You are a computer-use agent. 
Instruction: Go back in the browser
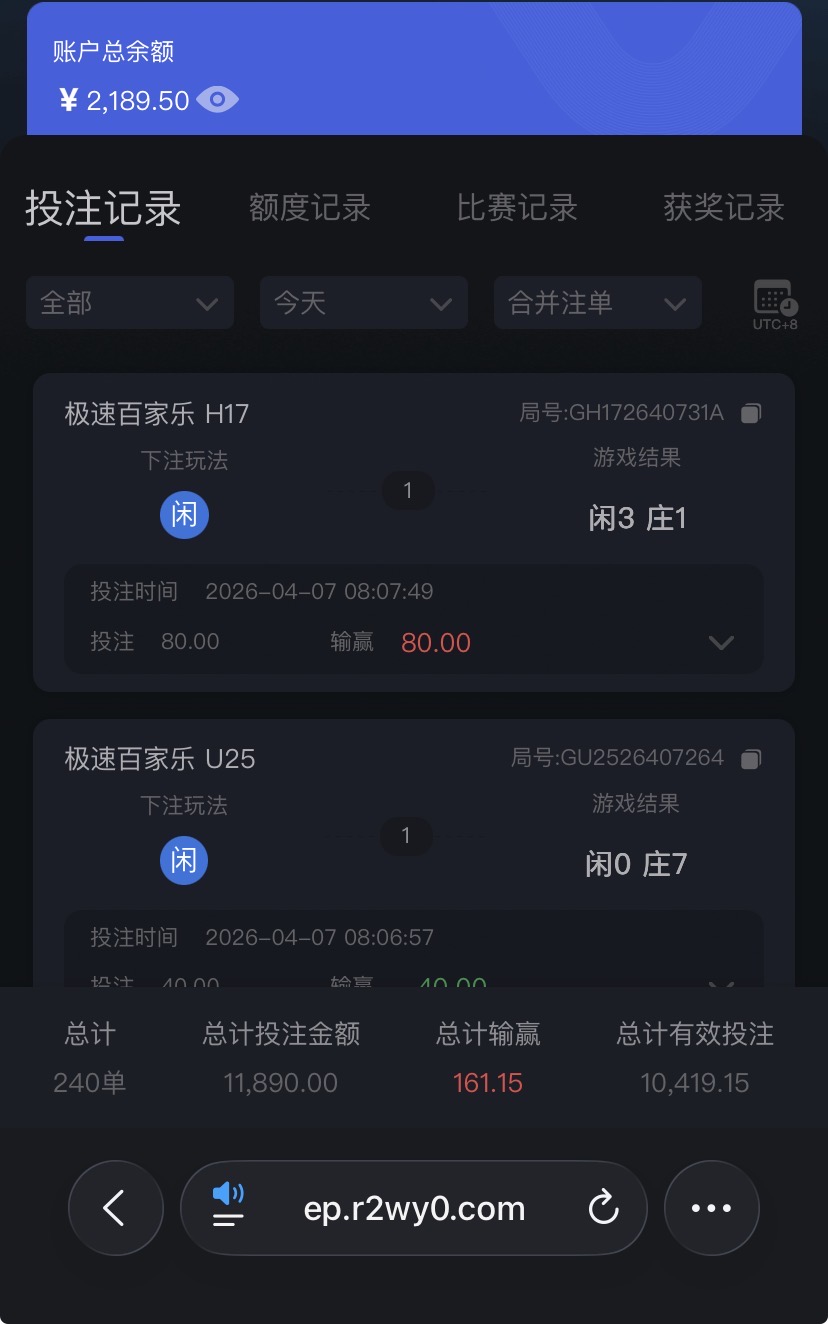point(115,1208)
